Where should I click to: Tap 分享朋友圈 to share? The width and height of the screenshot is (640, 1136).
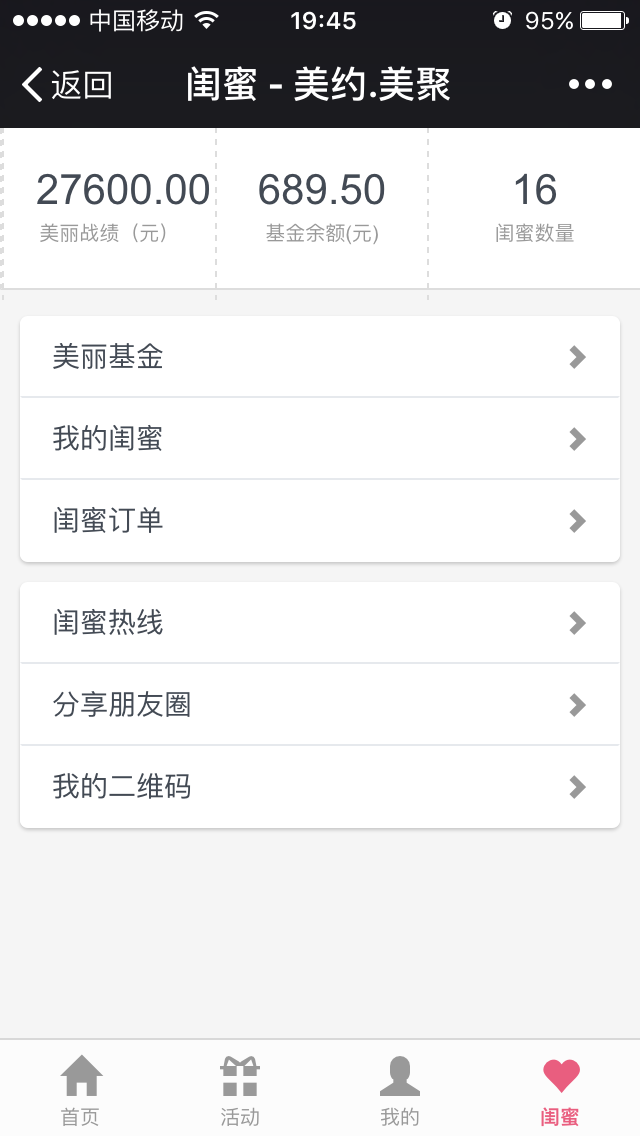click(320, 705)
